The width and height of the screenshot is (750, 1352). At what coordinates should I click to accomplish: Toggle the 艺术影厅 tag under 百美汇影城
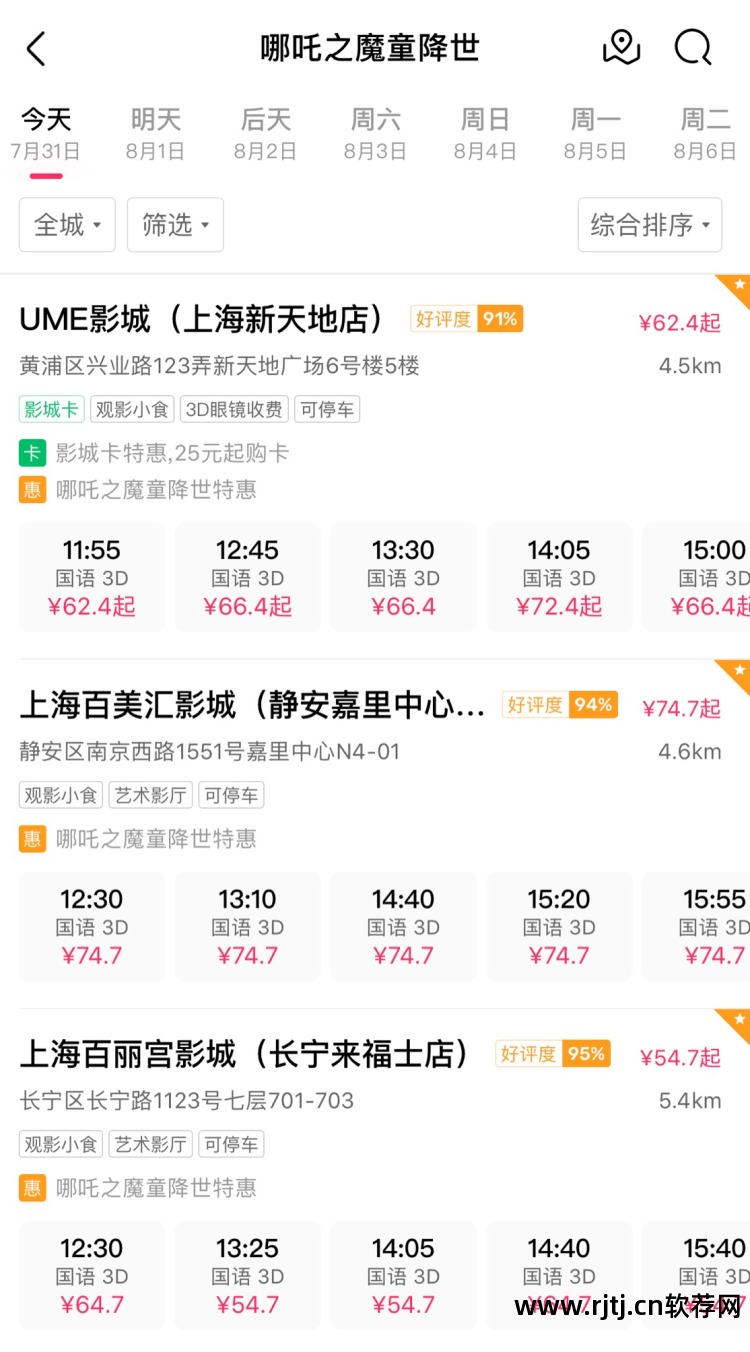click(150, 795)
